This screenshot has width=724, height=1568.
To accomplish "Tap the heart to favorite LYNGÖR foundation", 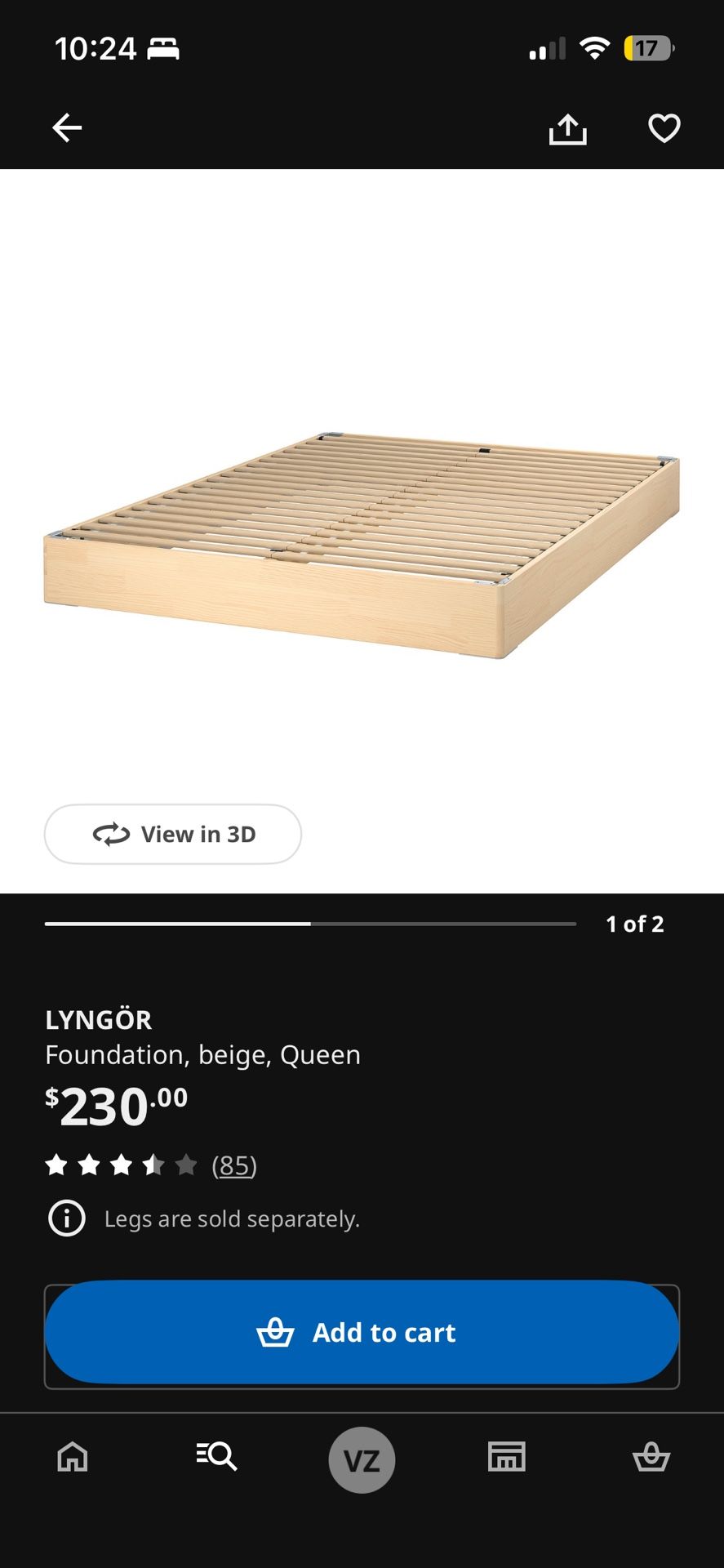I will (x=664, y=127).
